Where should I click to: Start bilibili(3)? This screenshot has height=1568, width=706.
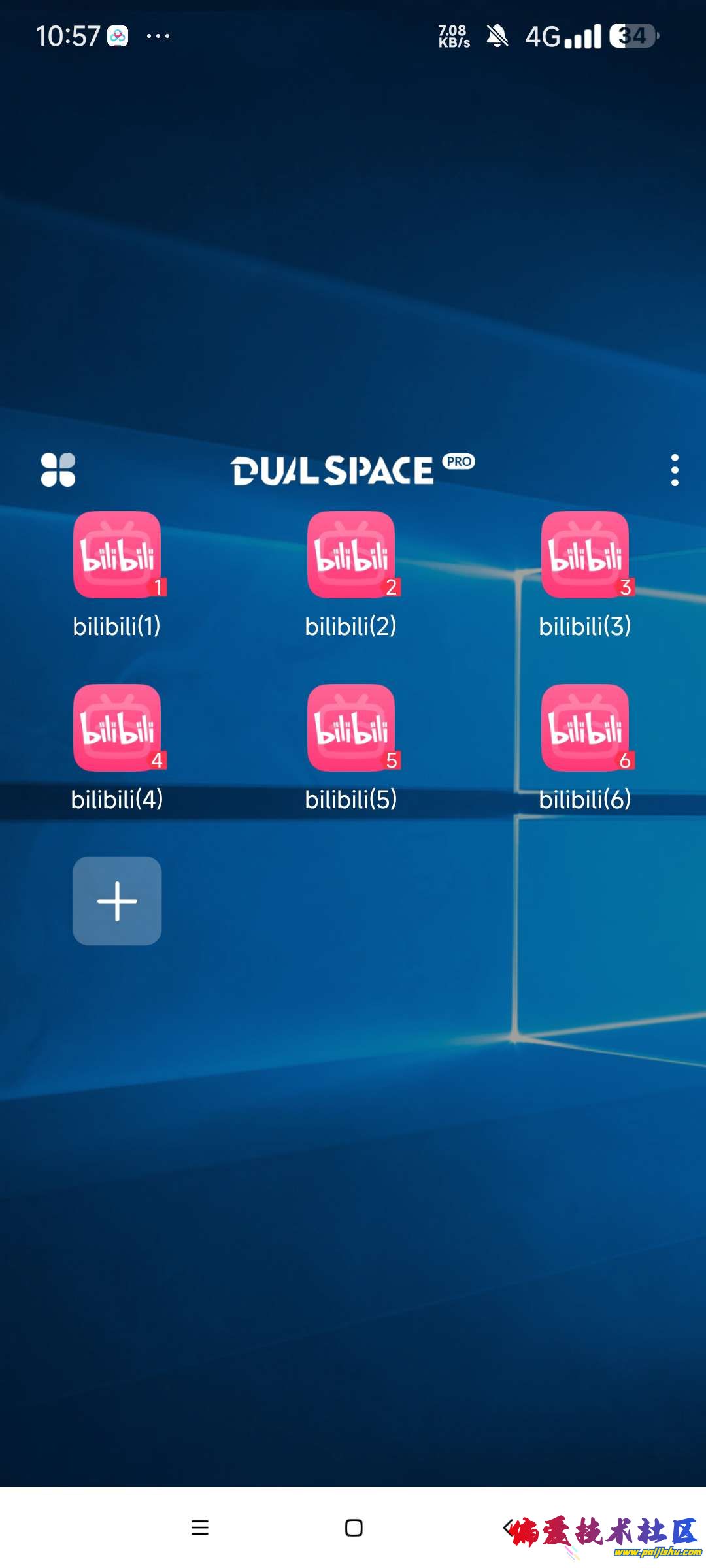(x=585, y=555)
